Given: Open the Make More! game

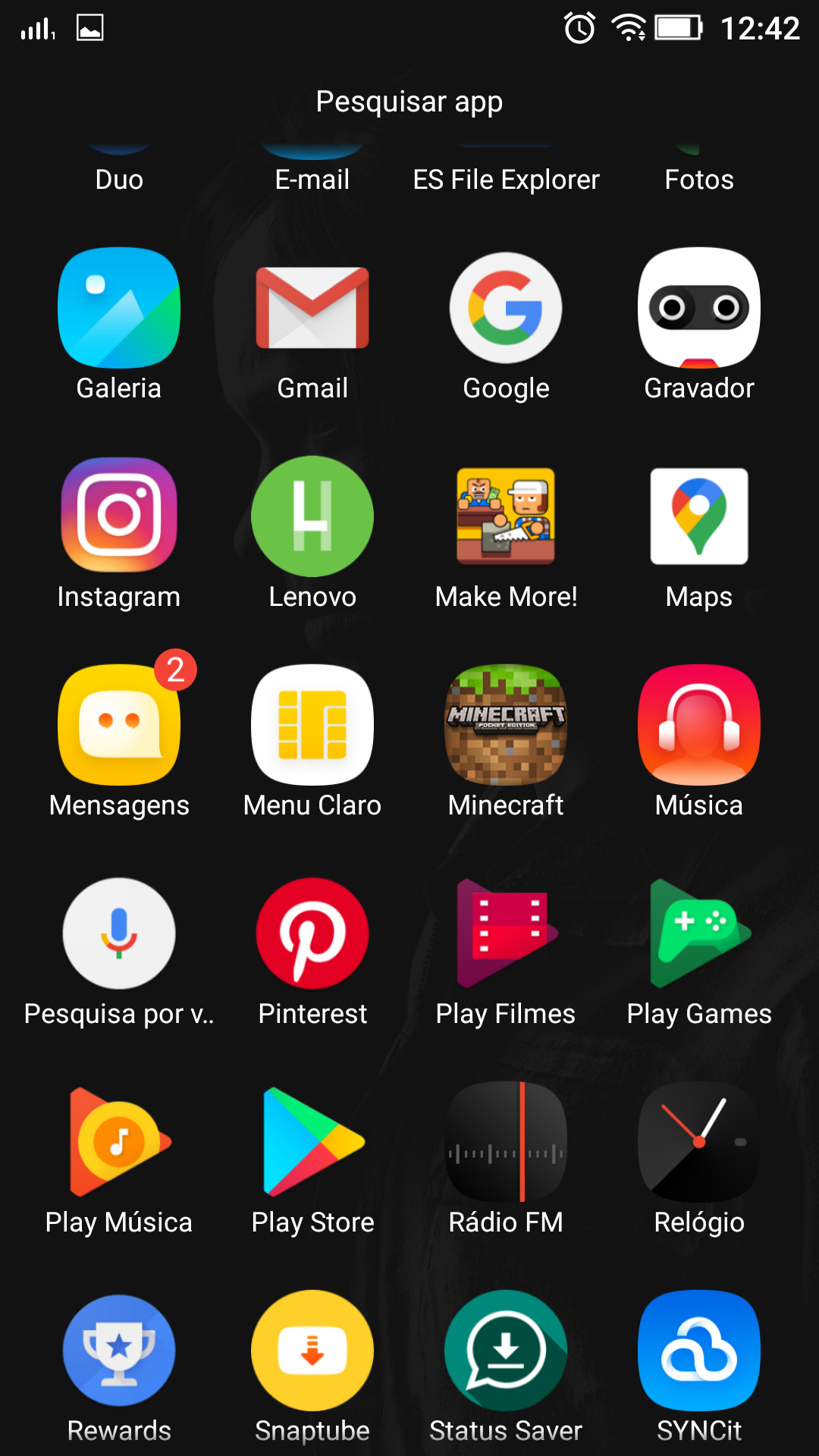Looking at the screenshot, I should pyautogui.click(x=506, y=516).
